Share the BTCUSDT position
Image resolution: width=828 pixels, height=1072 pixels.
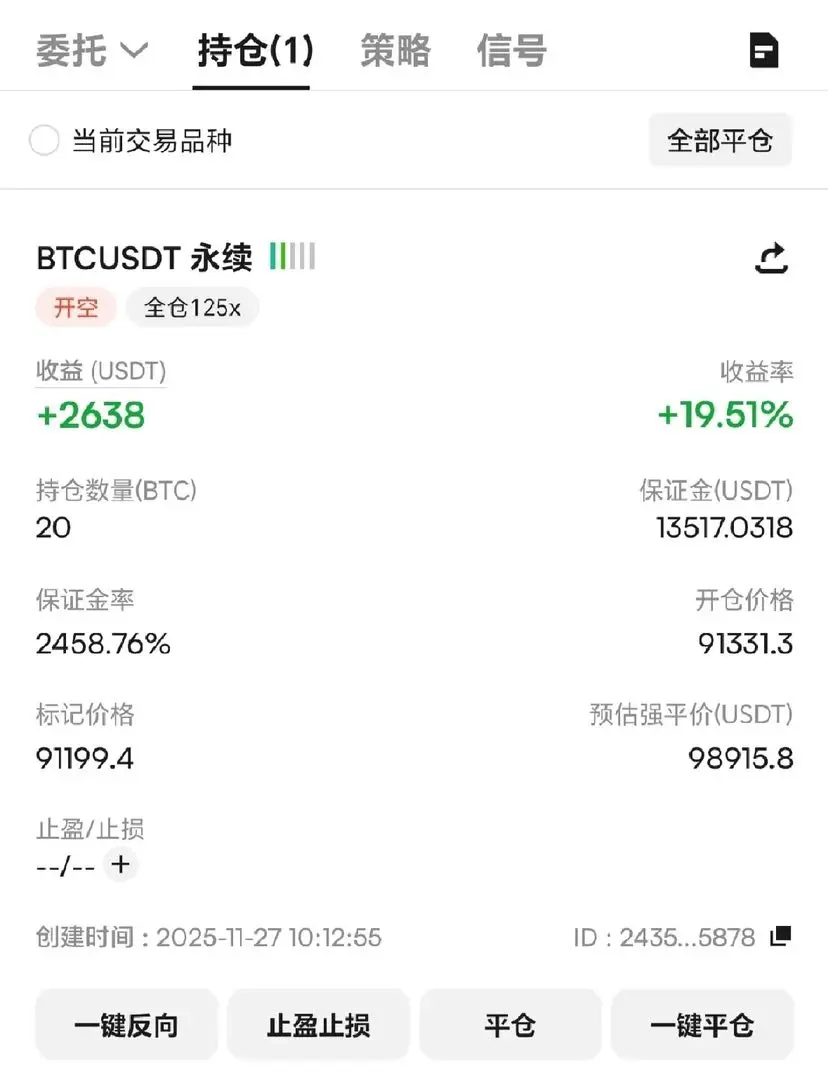click(x=770, y=258)
